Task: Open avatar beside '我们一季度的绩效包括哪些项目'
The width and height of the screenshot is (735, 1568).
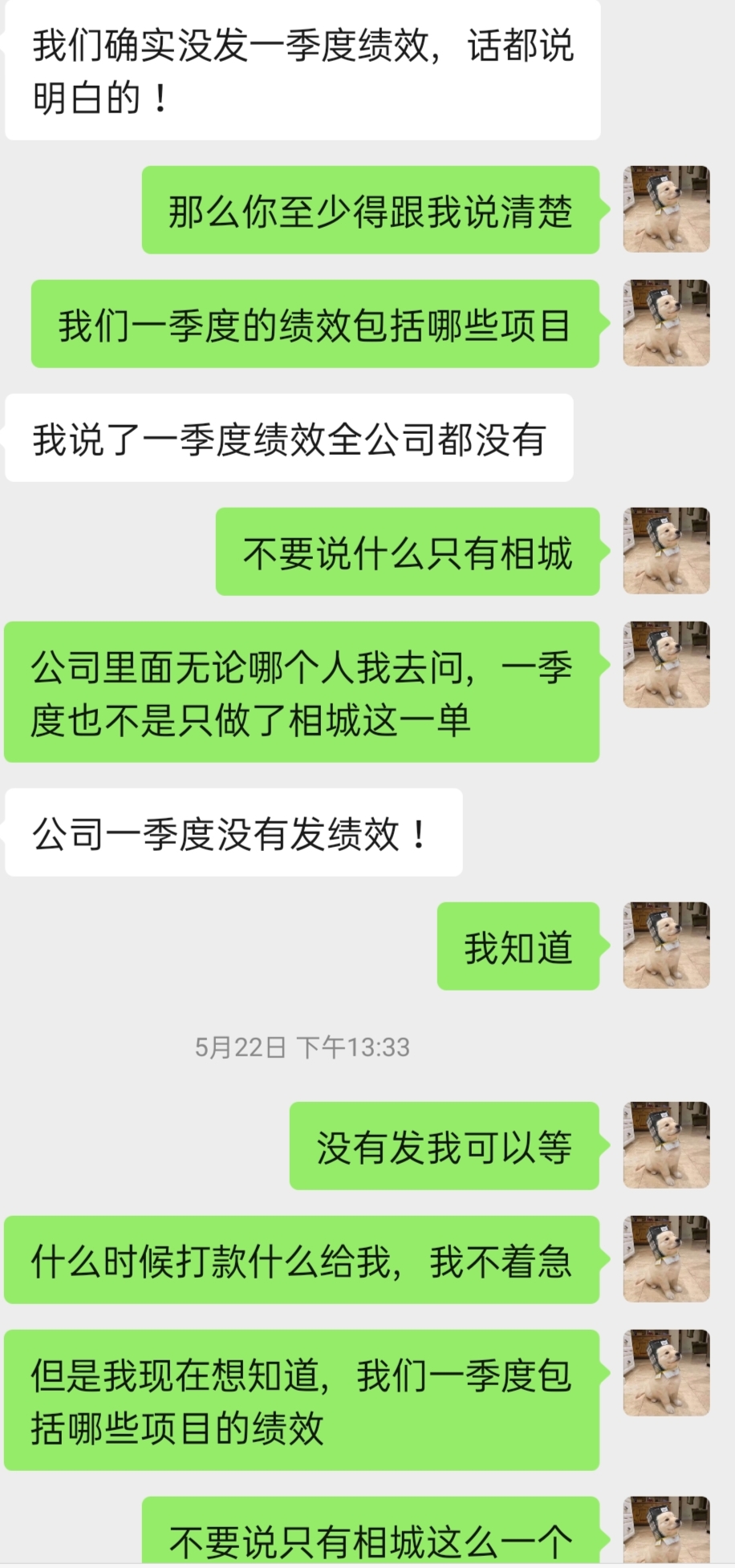Action: pos(666,323)
